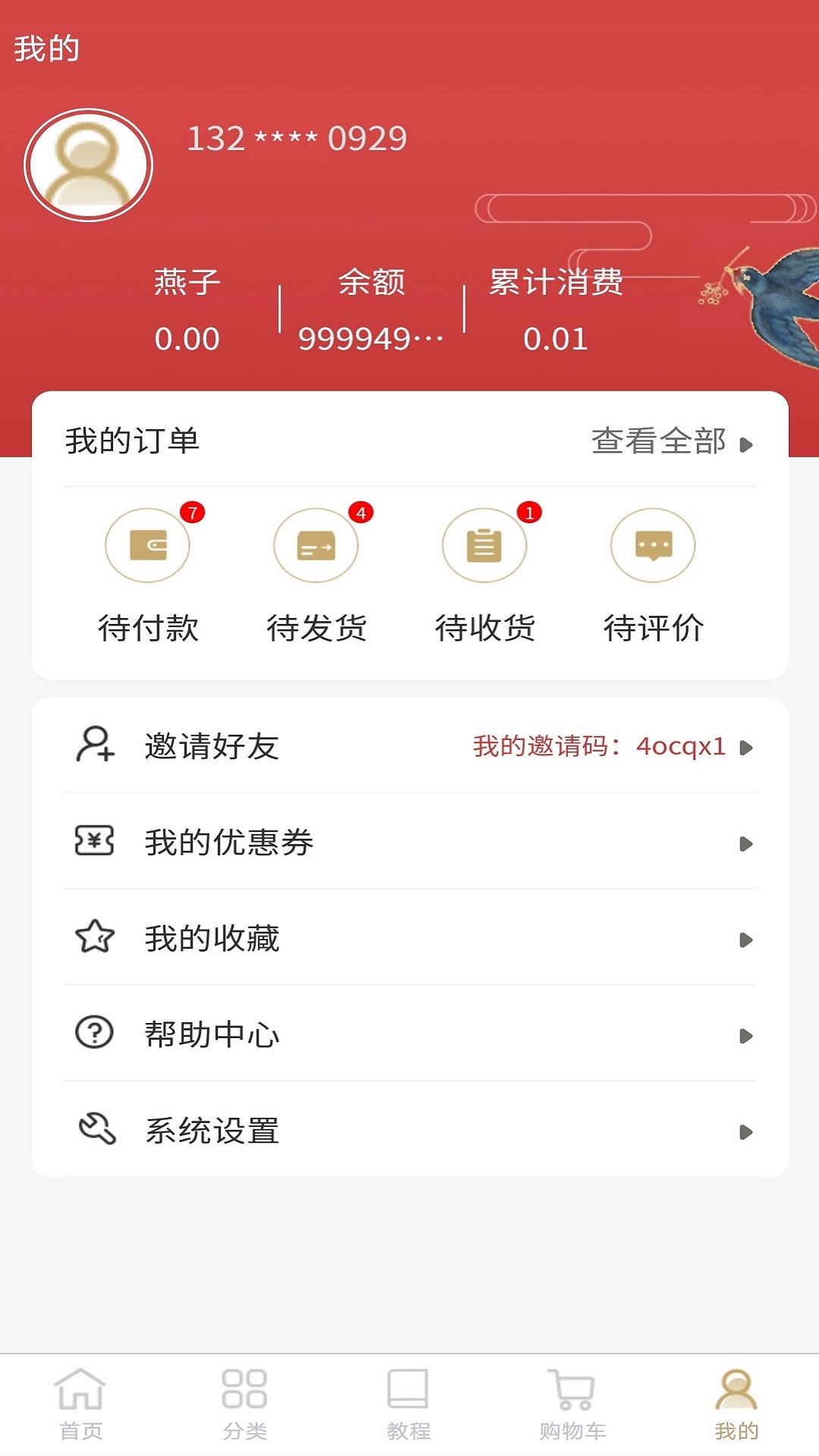Image resolution: width=819 pixels, height=1456 pixels.
Task: Click the 累计消费 spending total
Action: coord(556,311)
